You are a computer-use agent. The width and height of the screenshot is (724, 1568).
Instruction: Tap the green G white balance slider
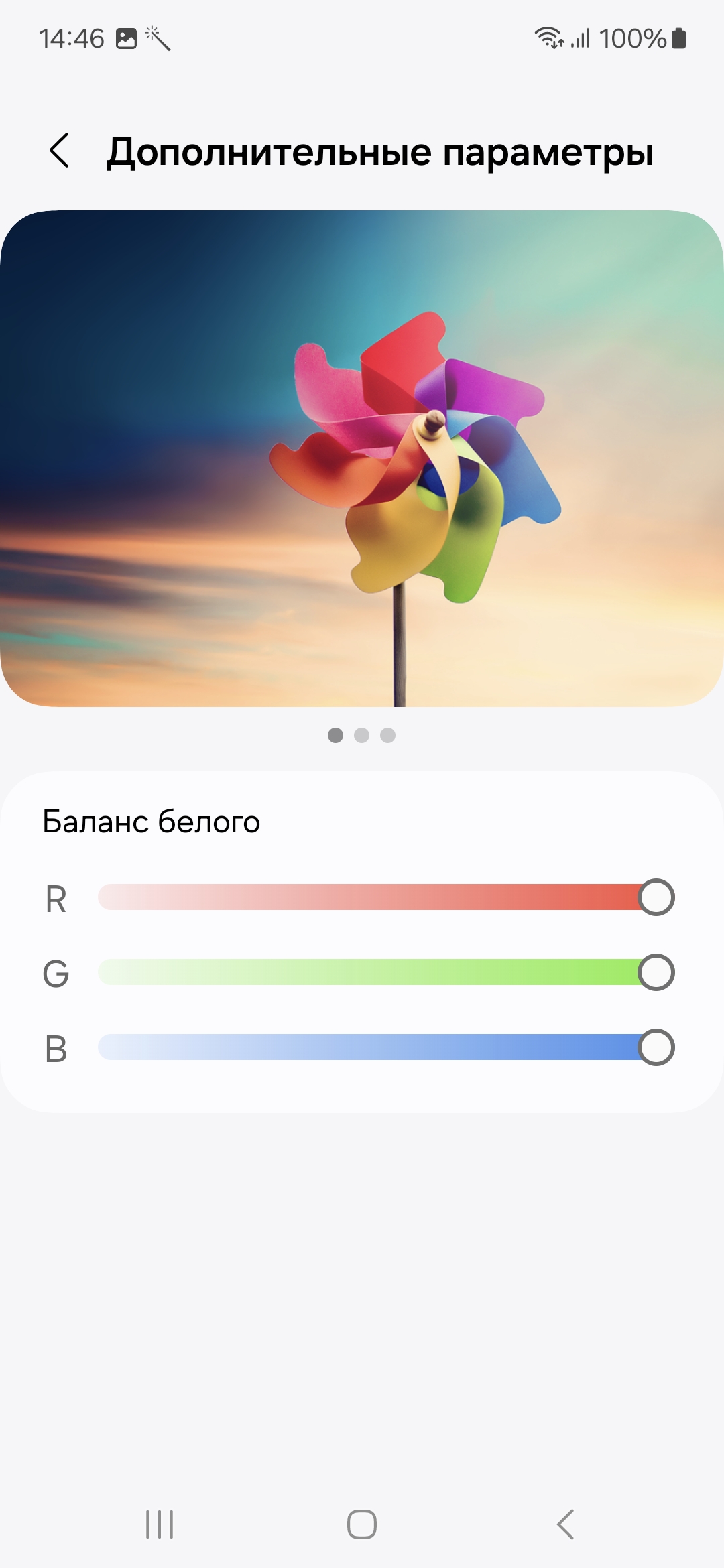pos(375,972)
